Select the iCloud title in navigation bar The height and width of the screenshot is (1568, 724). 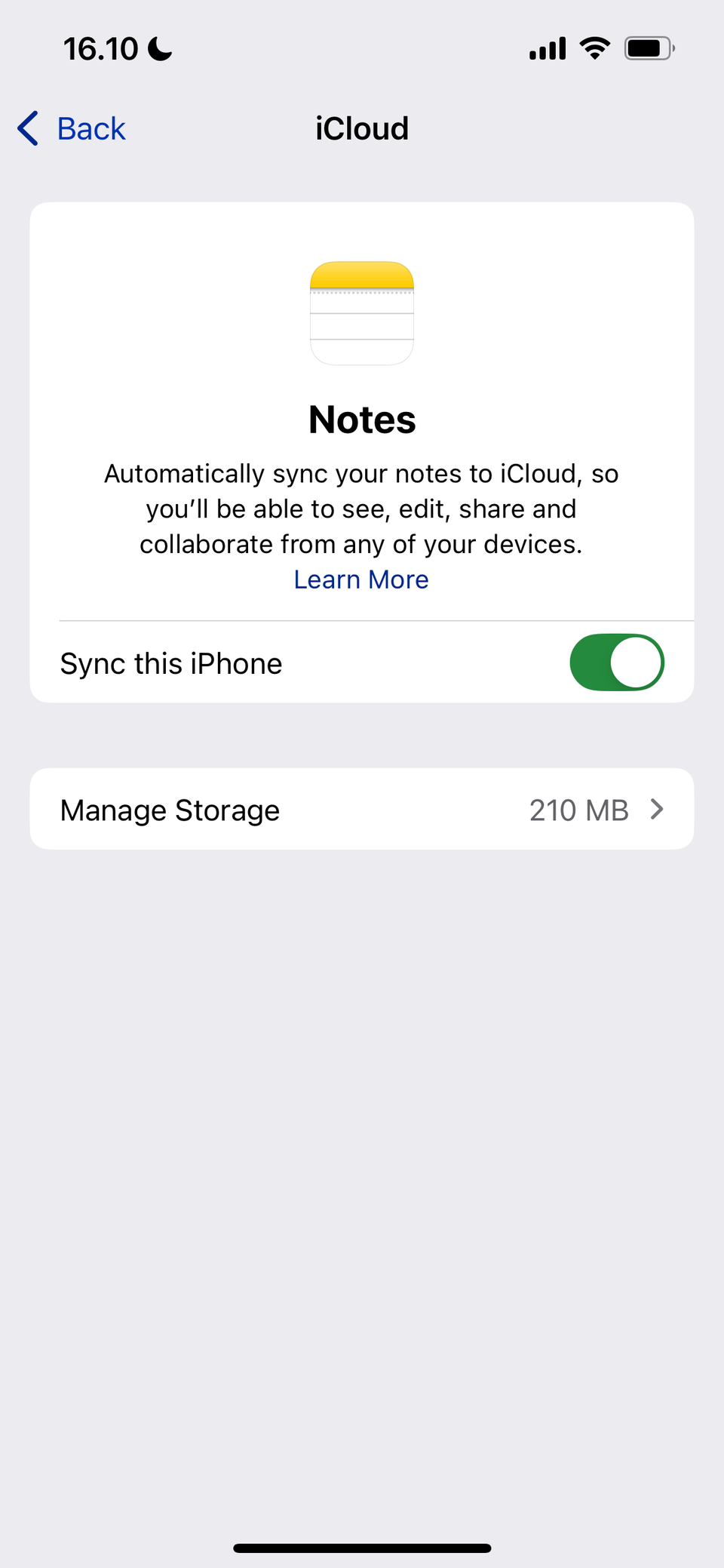[x=361, y=128]
